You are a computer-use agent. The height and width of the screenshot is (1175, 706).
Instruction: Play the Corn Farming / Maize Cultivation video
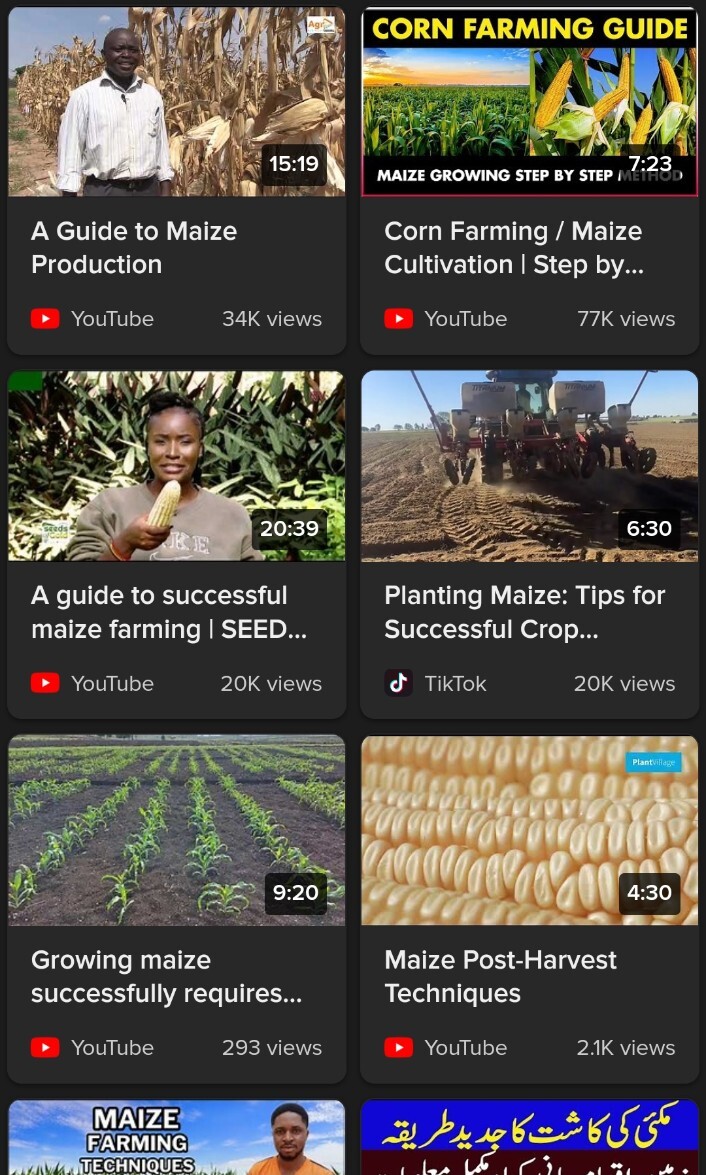coord(529,103)
